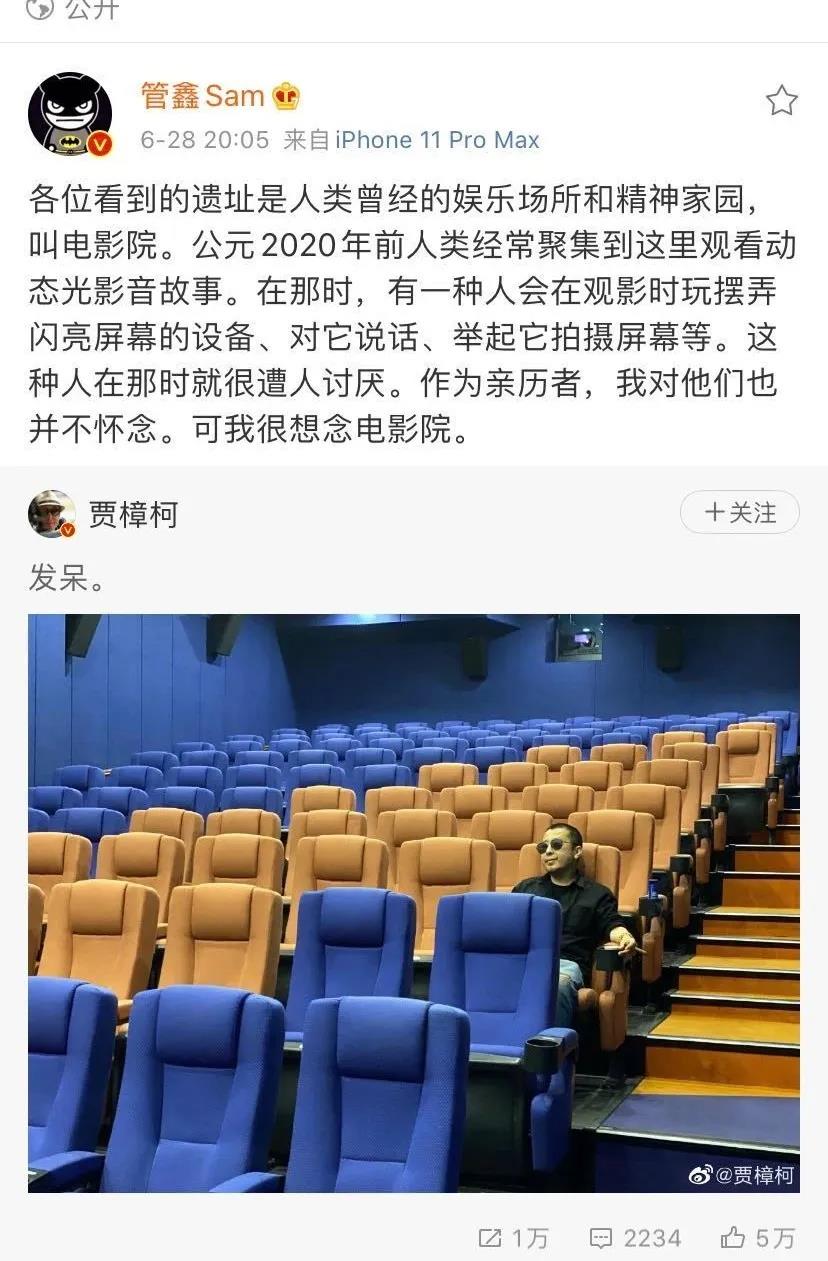Open the iPhone 11 Pro Max source link
This screenshot has height=1261, width=828.
(437, 140)
